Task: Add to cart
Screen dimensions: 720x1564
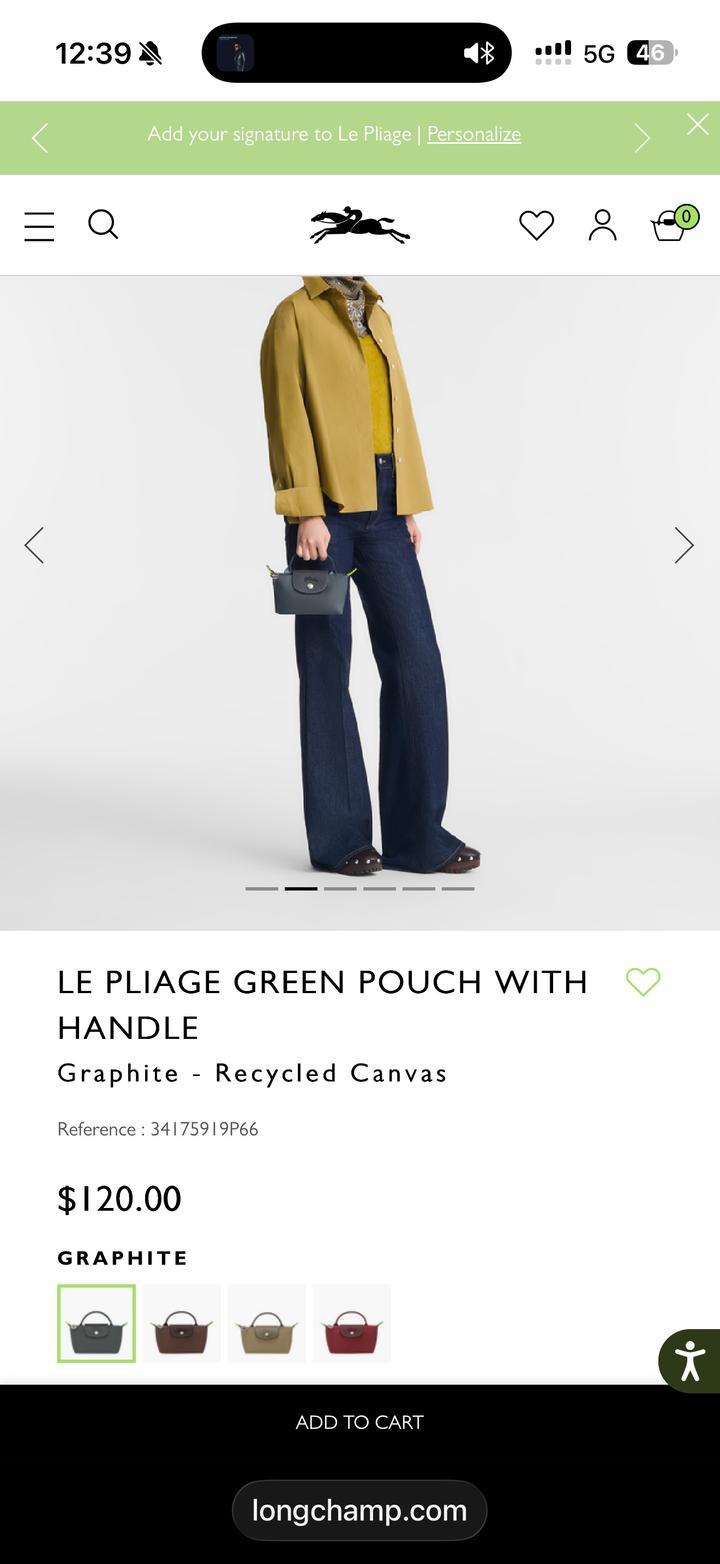Action: [x=360, y=1422]
